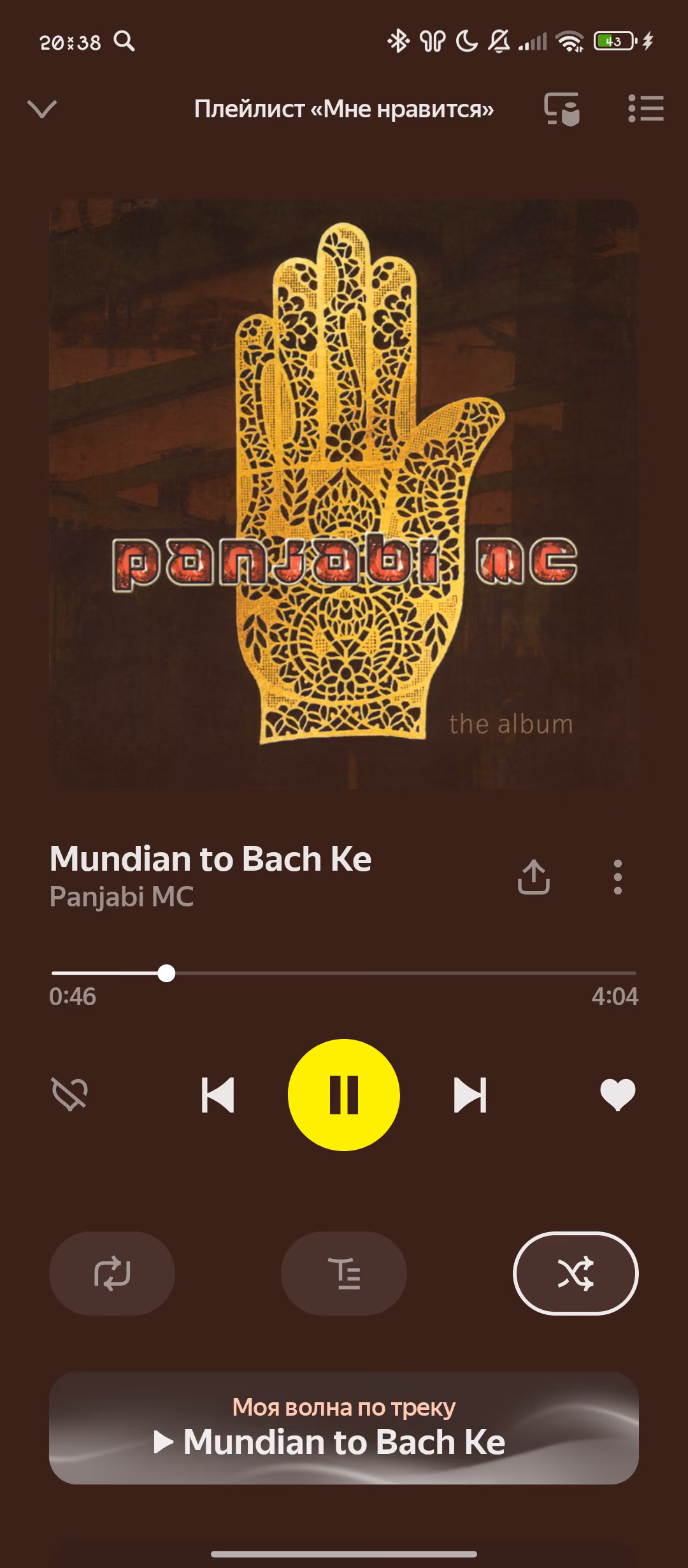Pause the current song
688x1568 pixels.
pos(344,1095)
